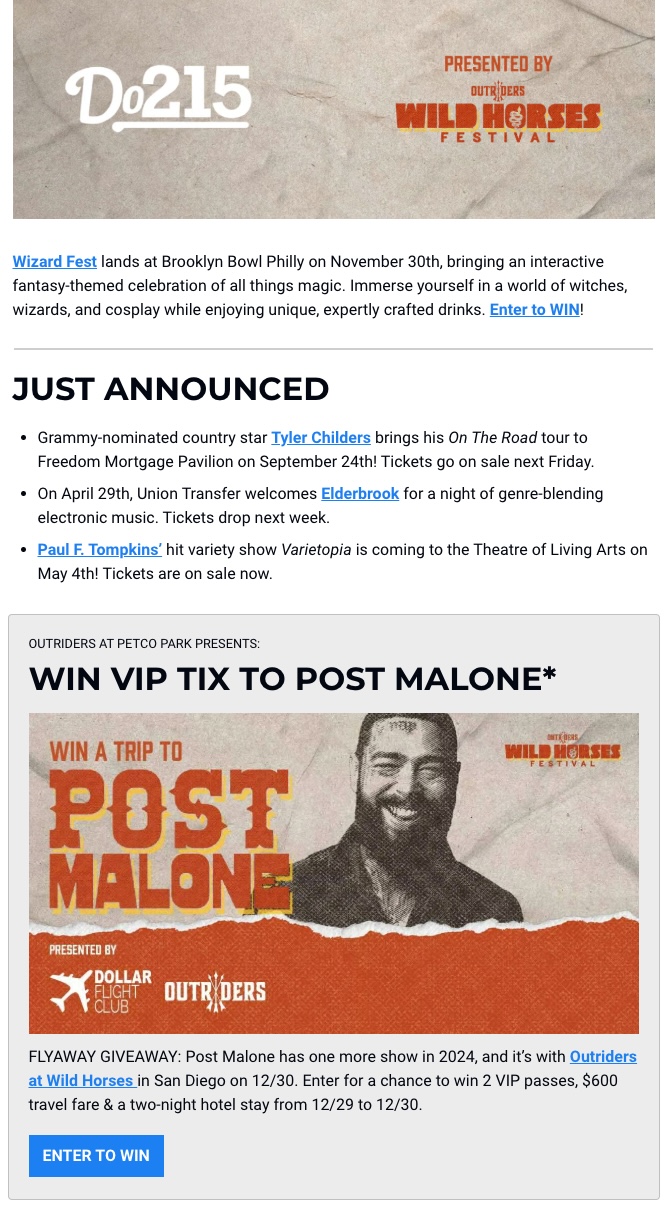The width and height of the screenshot is (668, 1207).
Task: Tap the 'Enter to WIN' text link
Action: coord(534,310)
